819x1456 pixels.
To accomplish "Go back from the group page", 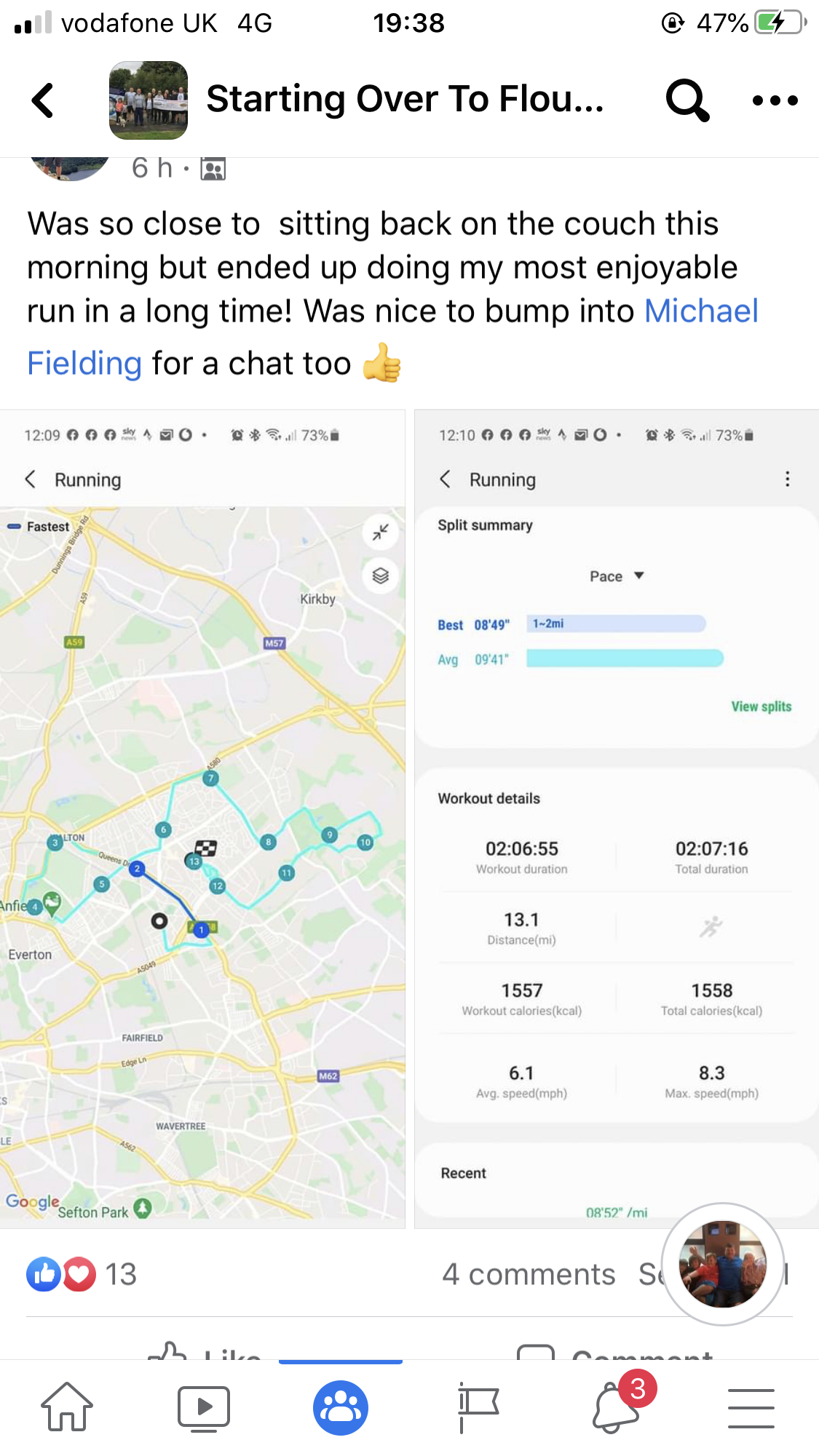I will (43, 100).
